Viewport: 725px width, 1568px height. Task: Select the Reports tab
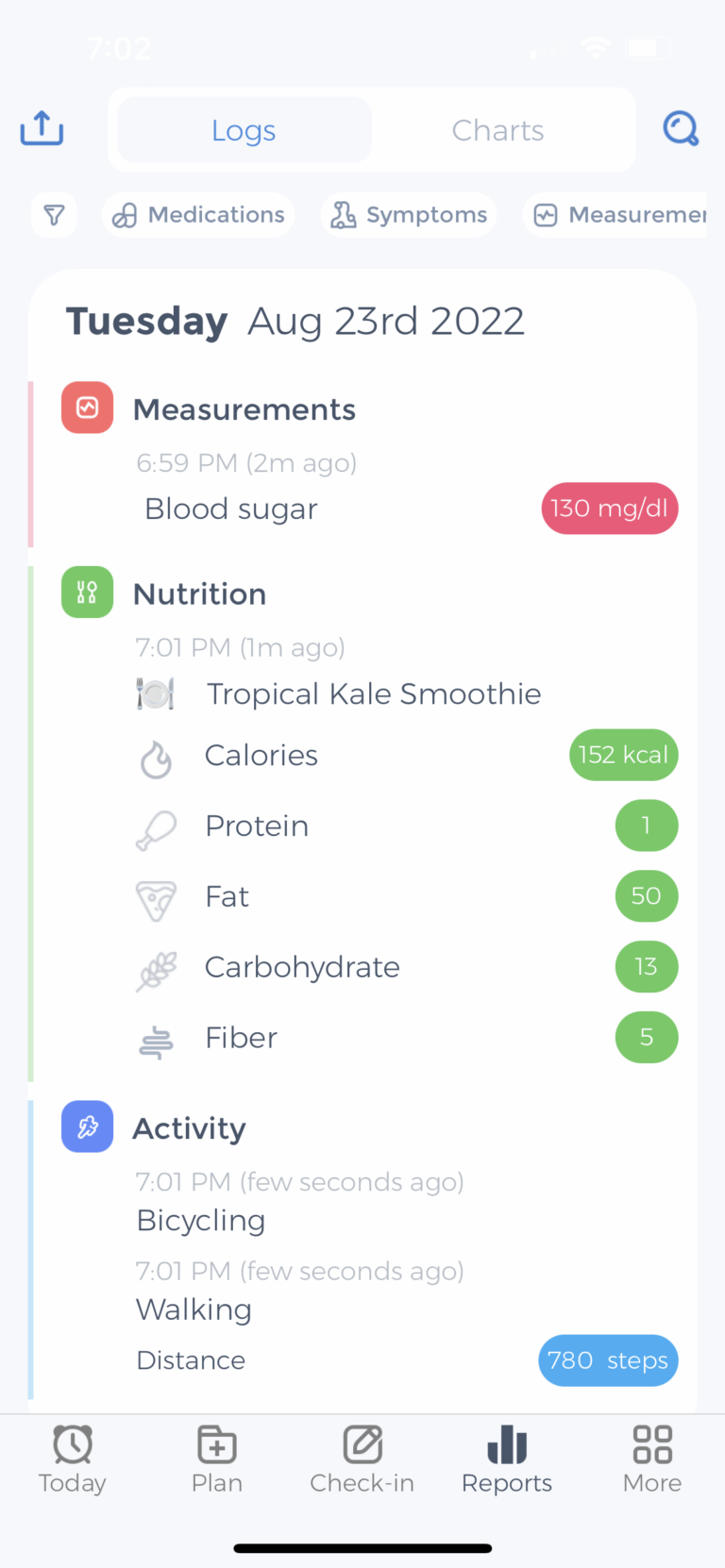(x=507, y=1460)
